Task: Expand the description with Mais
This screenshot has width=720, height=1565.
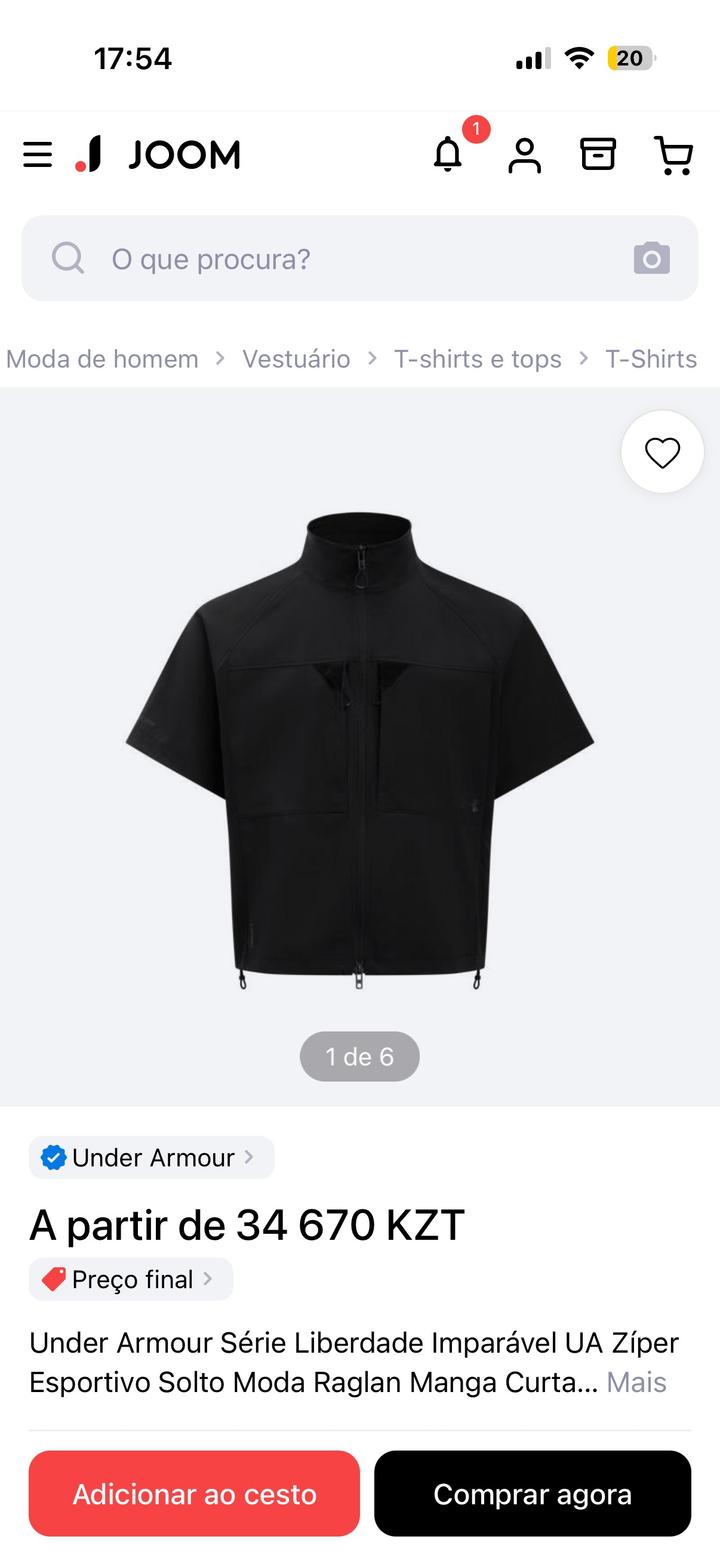Action: (636, 1383)
